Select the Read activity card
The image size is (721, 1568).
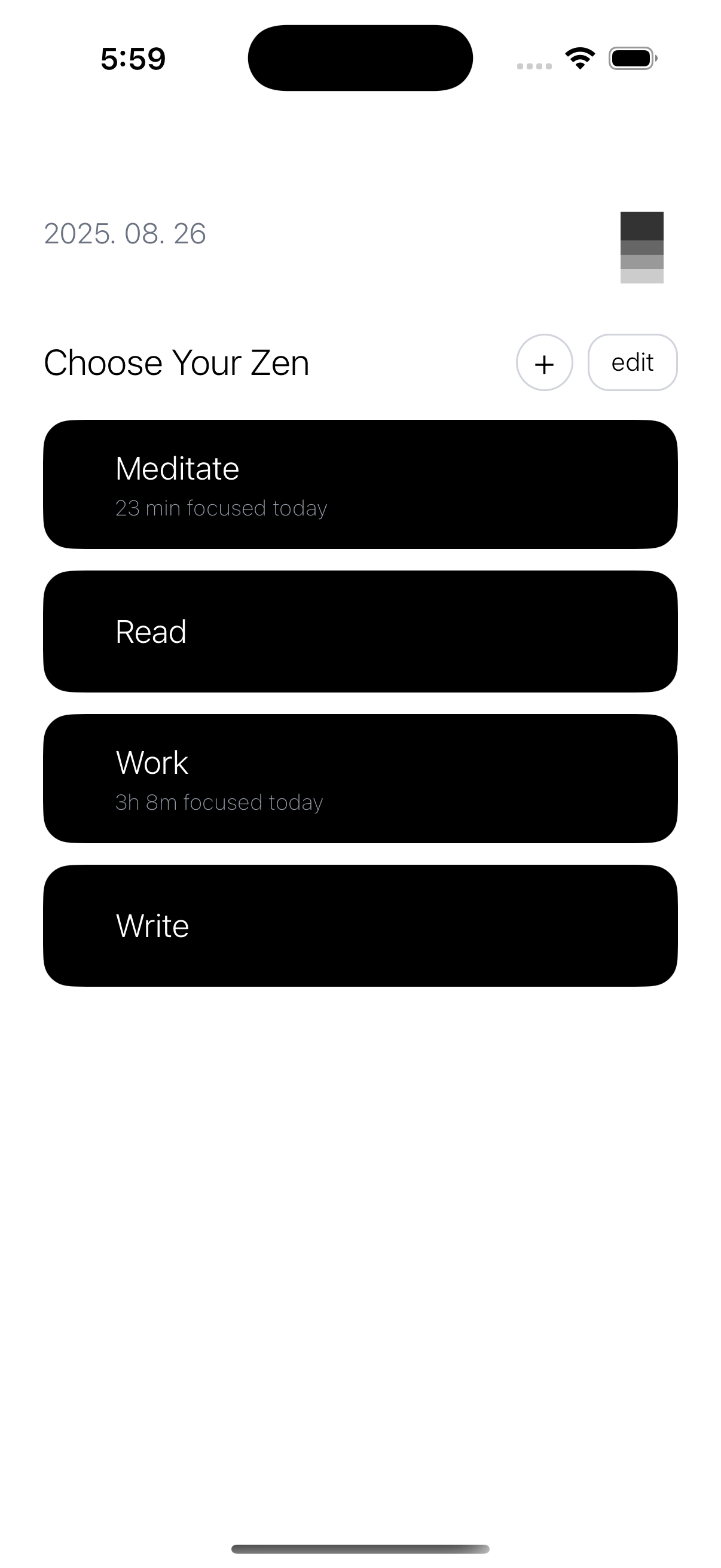tap(360, 632)
